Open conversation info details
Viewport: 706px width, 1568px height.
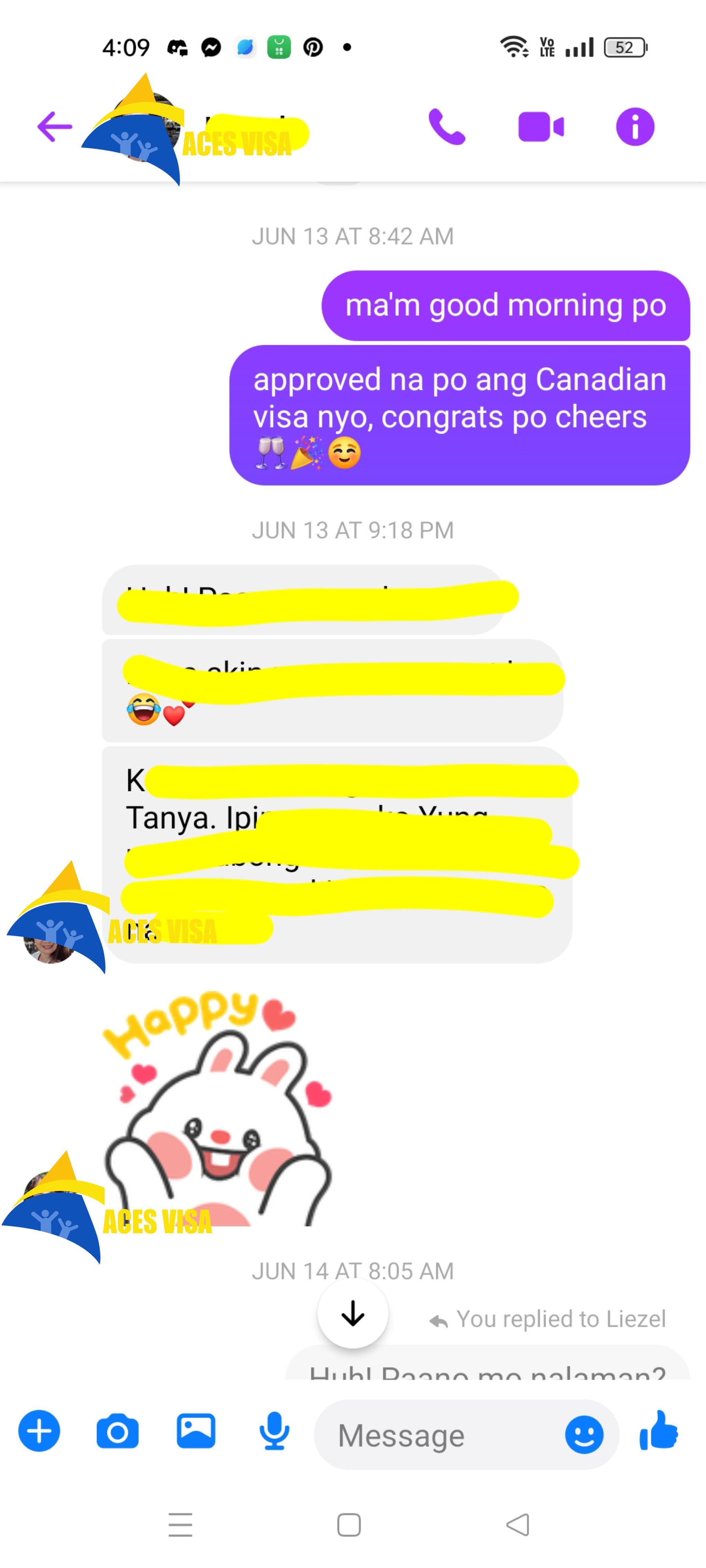click(x=635, y=126)
